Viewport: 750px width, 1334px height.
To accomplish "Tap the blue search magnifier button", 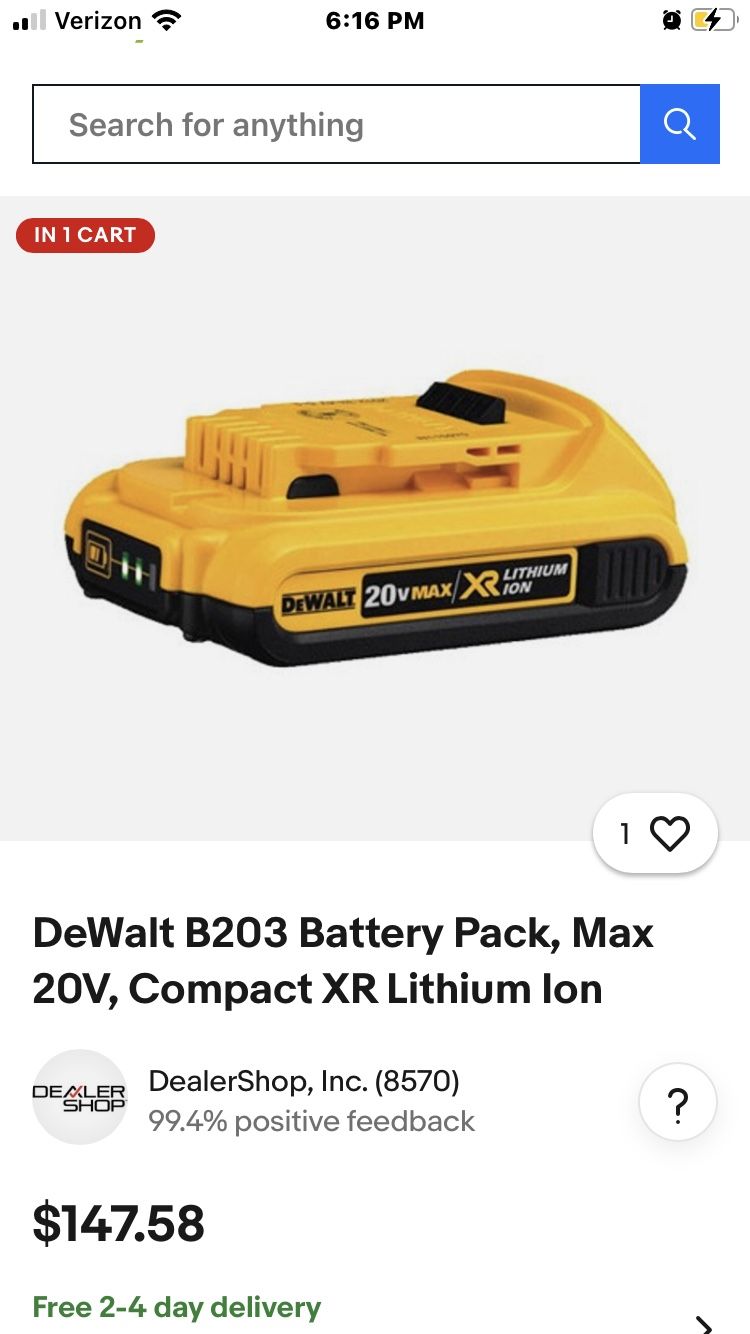I will pyautogui.click(x=679, y=125).
